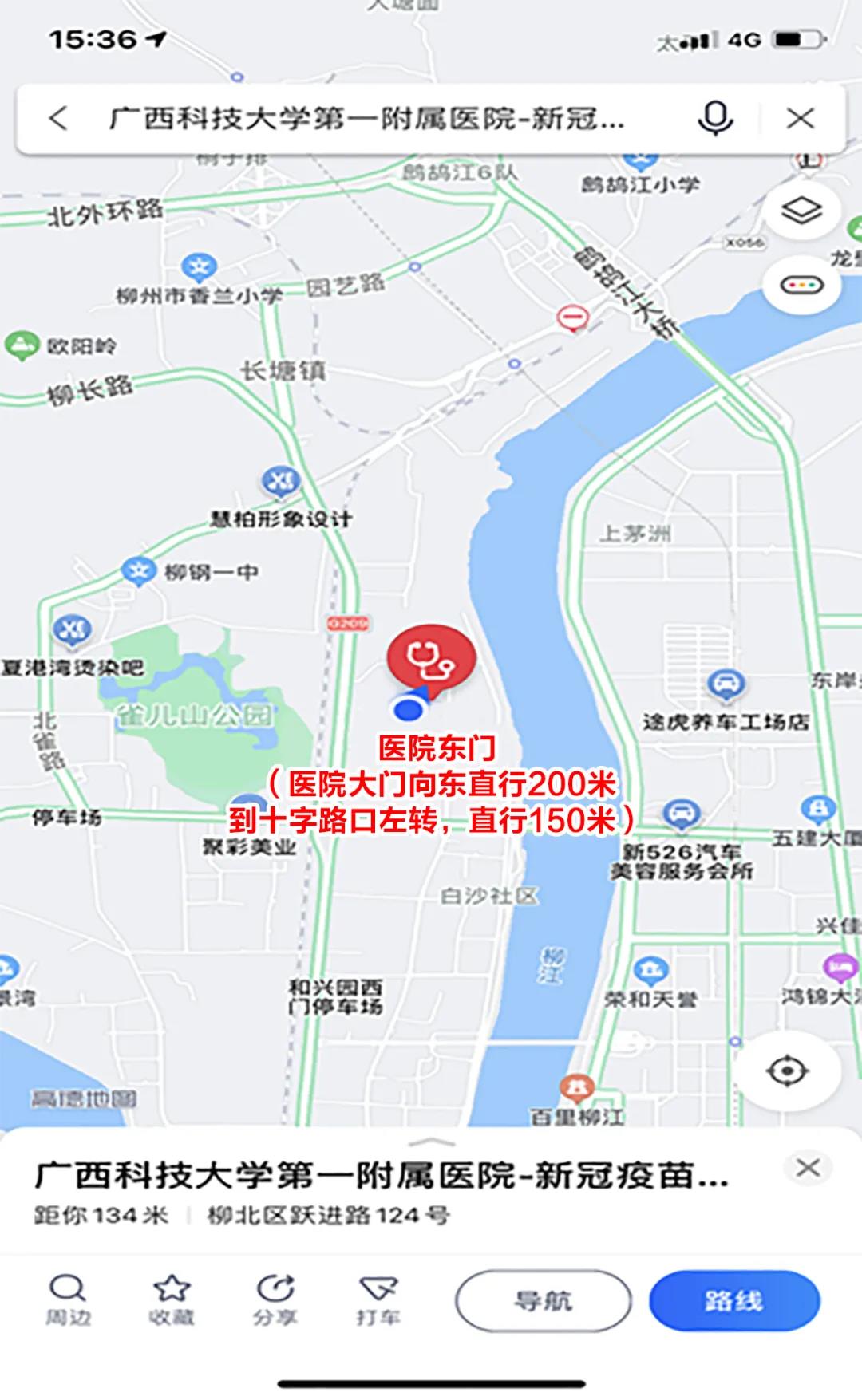Expand the place detail card handle
The image size is (862, 1400).
(x=431, y=1142)
